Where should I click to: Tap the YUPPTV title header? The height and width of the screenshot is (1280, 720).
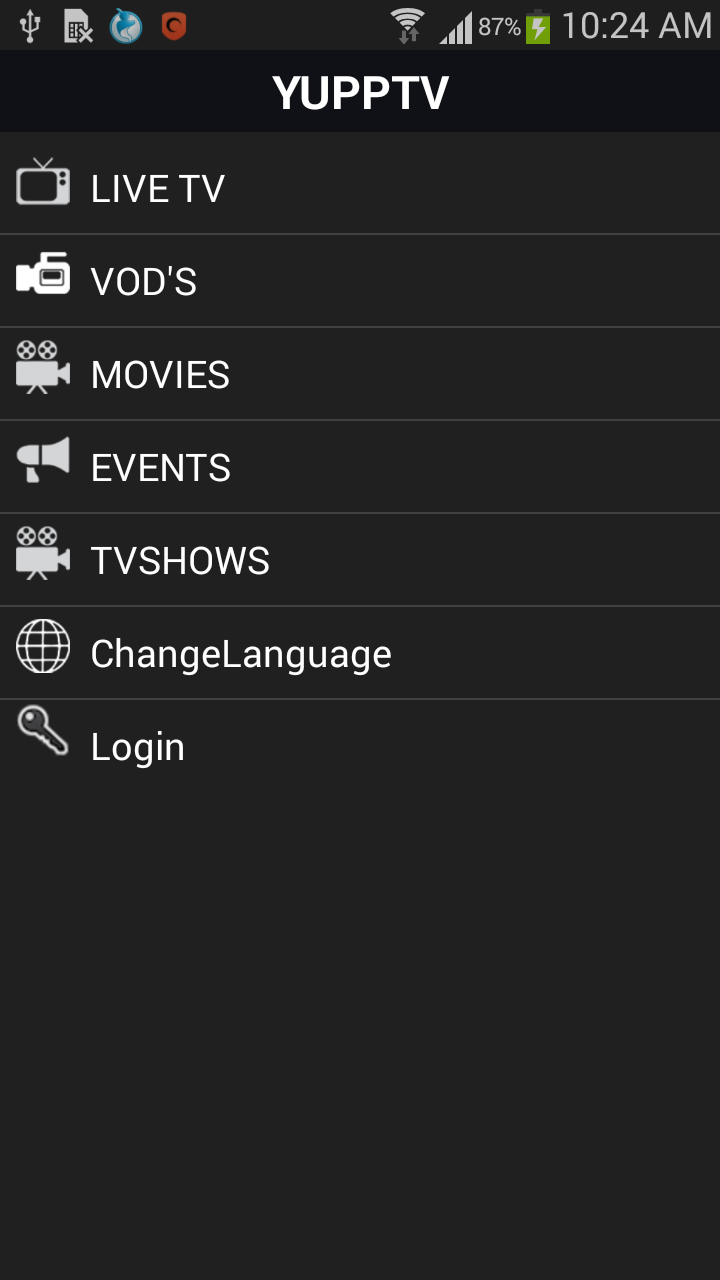(x=360, y=91)
